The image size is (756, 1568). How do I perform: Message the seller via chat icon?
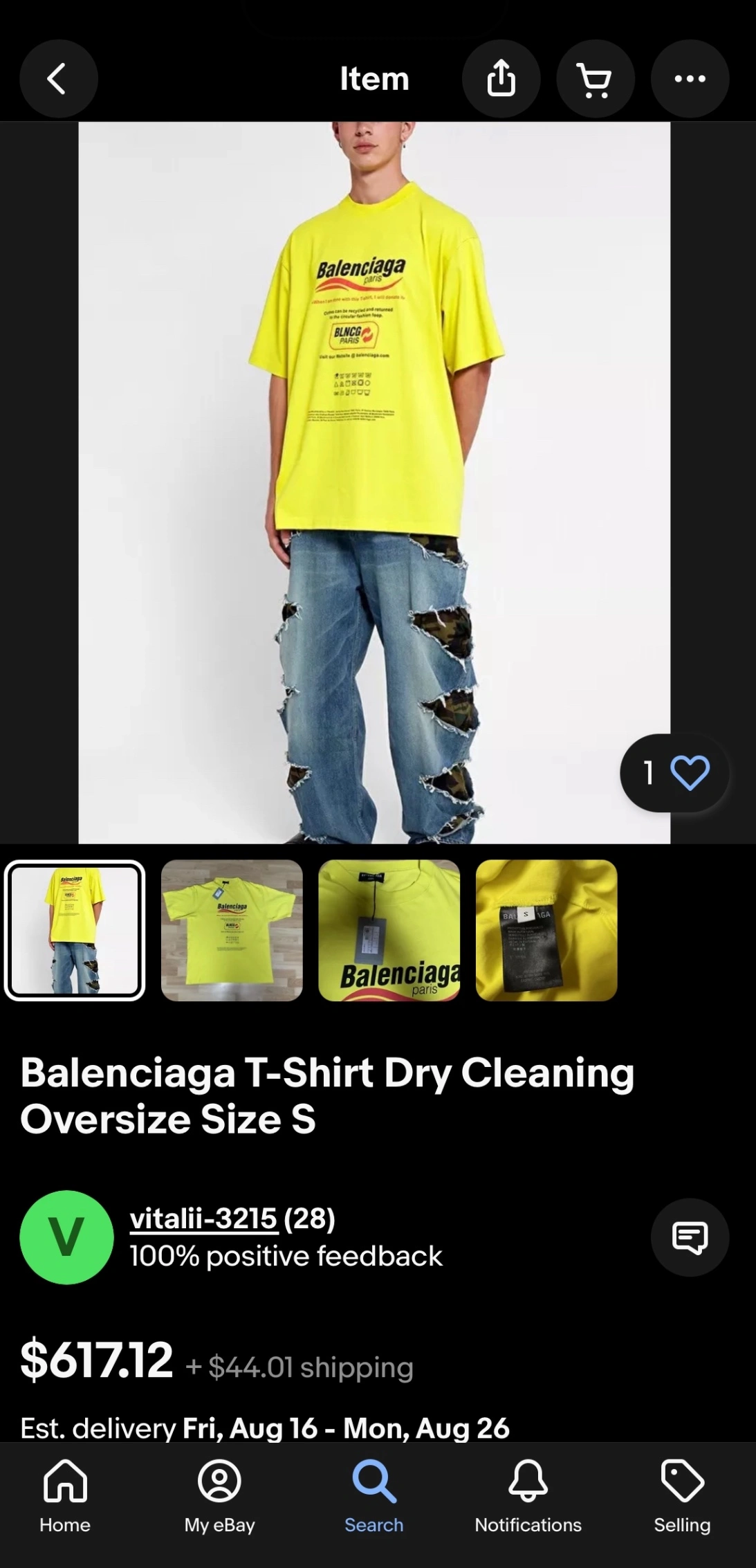point(690,1237)
